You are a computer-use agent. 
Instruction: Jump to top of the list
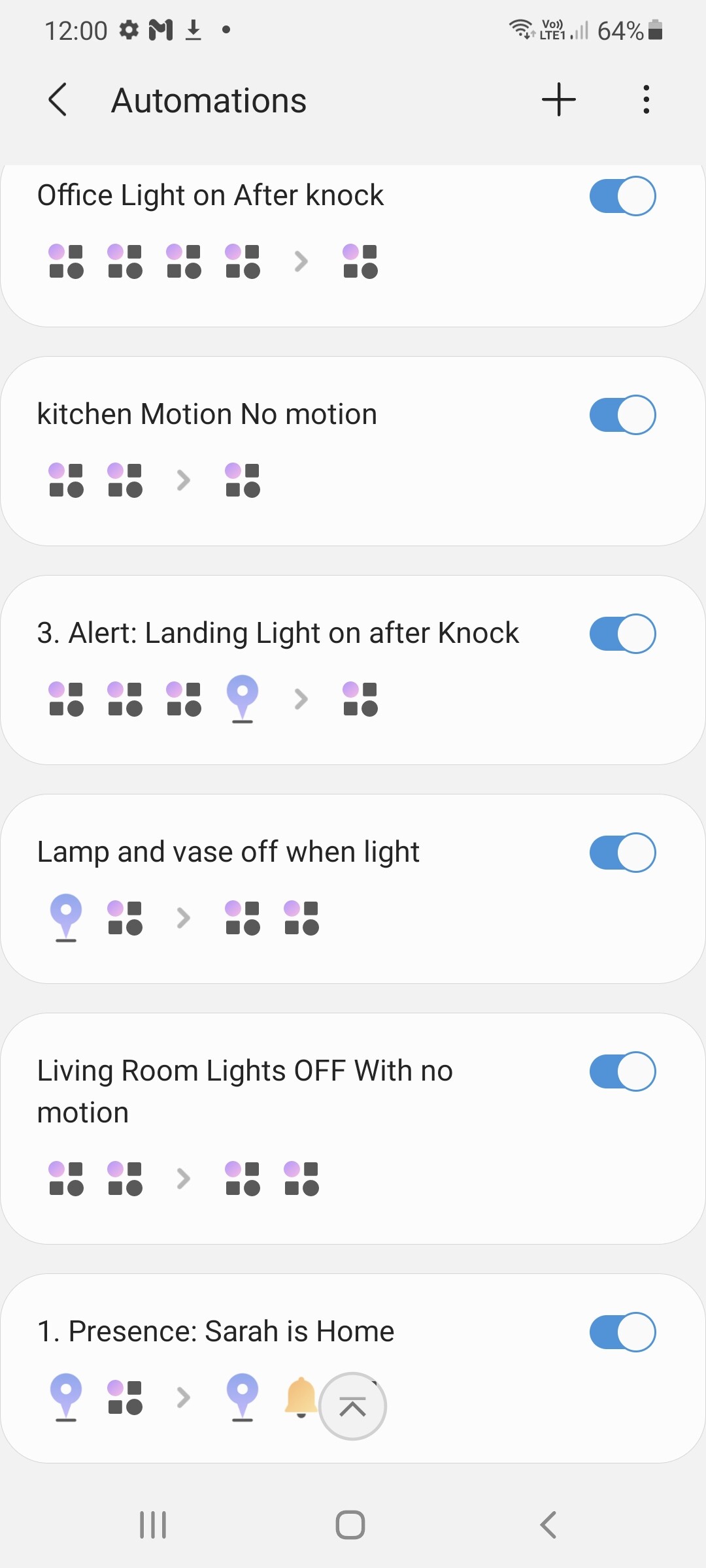pos(352,1407)
